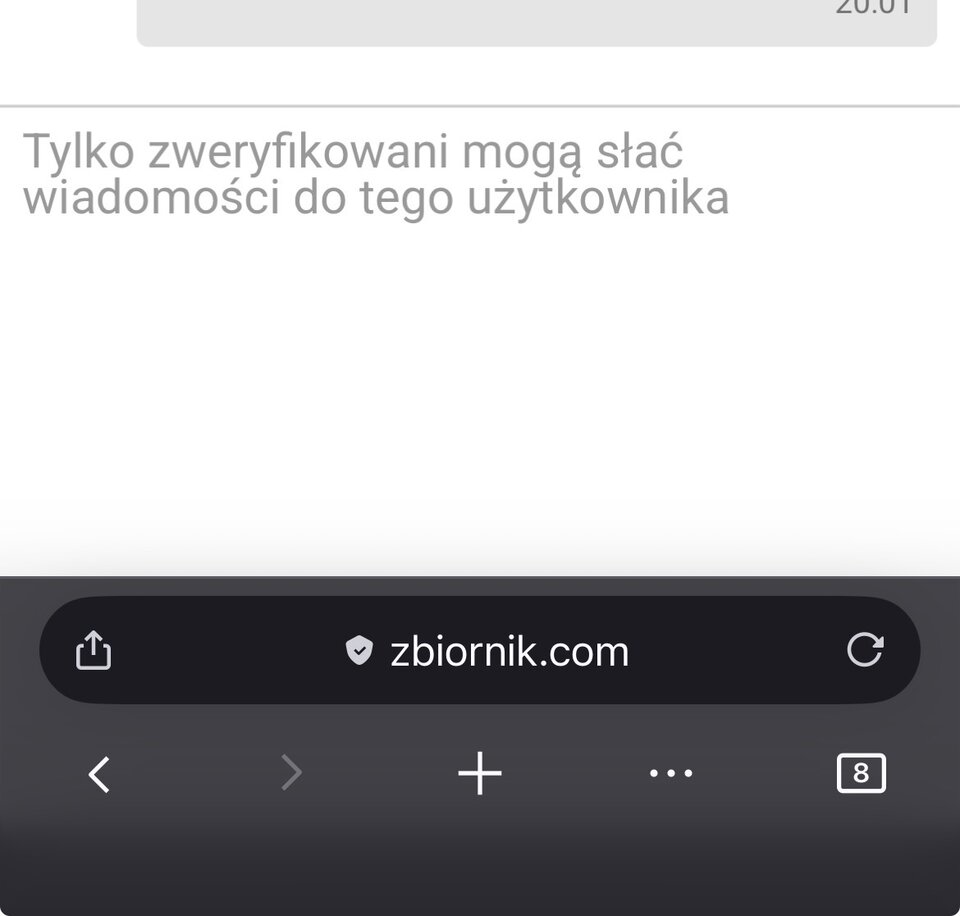Viewport: 960px width, 916px height.
Task: Tap the zbiornik.com address bar
Action: pos(488,651)
